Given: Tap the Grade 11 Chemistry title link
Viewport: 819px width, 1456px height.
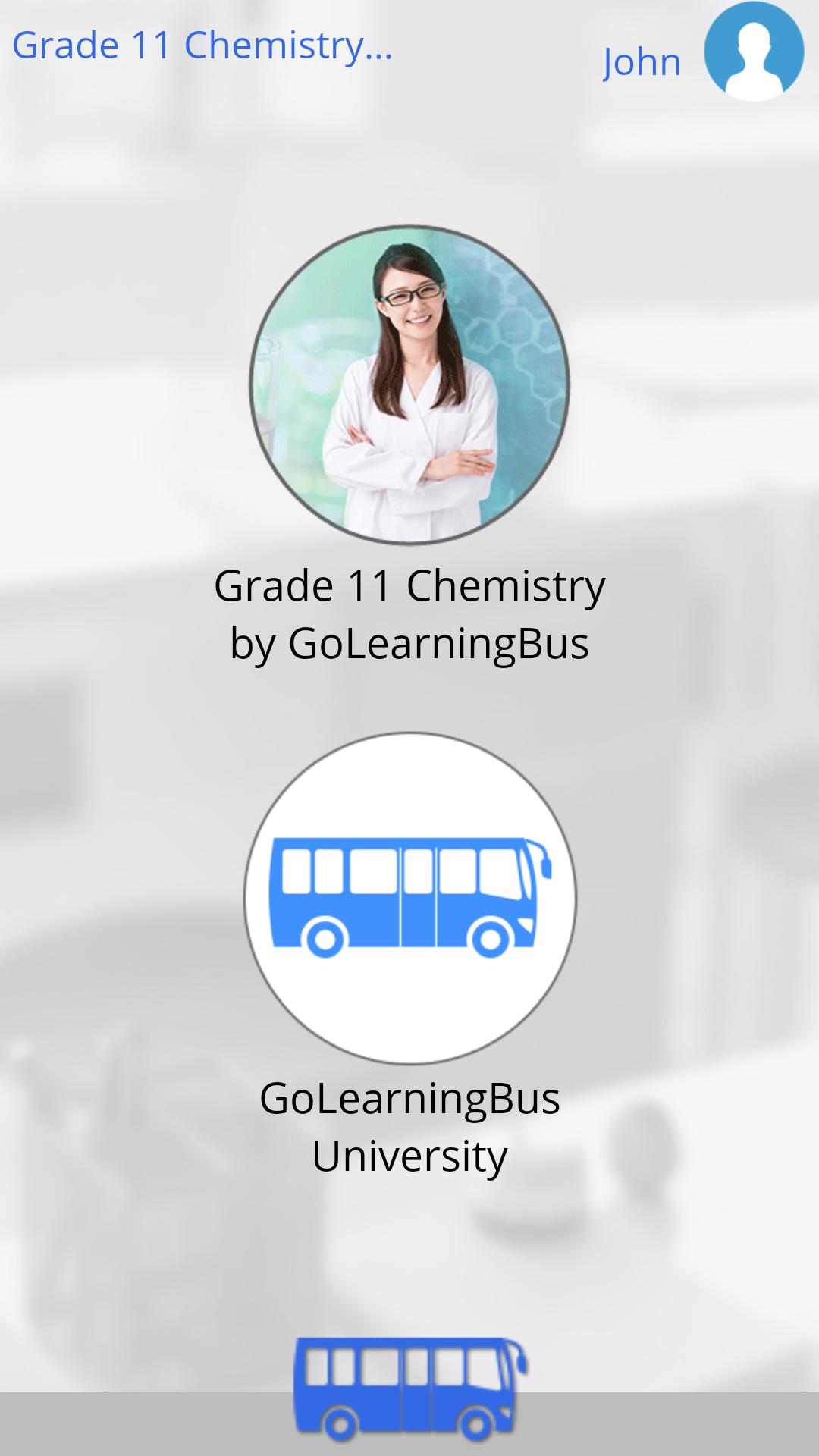Looking at the screenshot, I should (202, 45).
